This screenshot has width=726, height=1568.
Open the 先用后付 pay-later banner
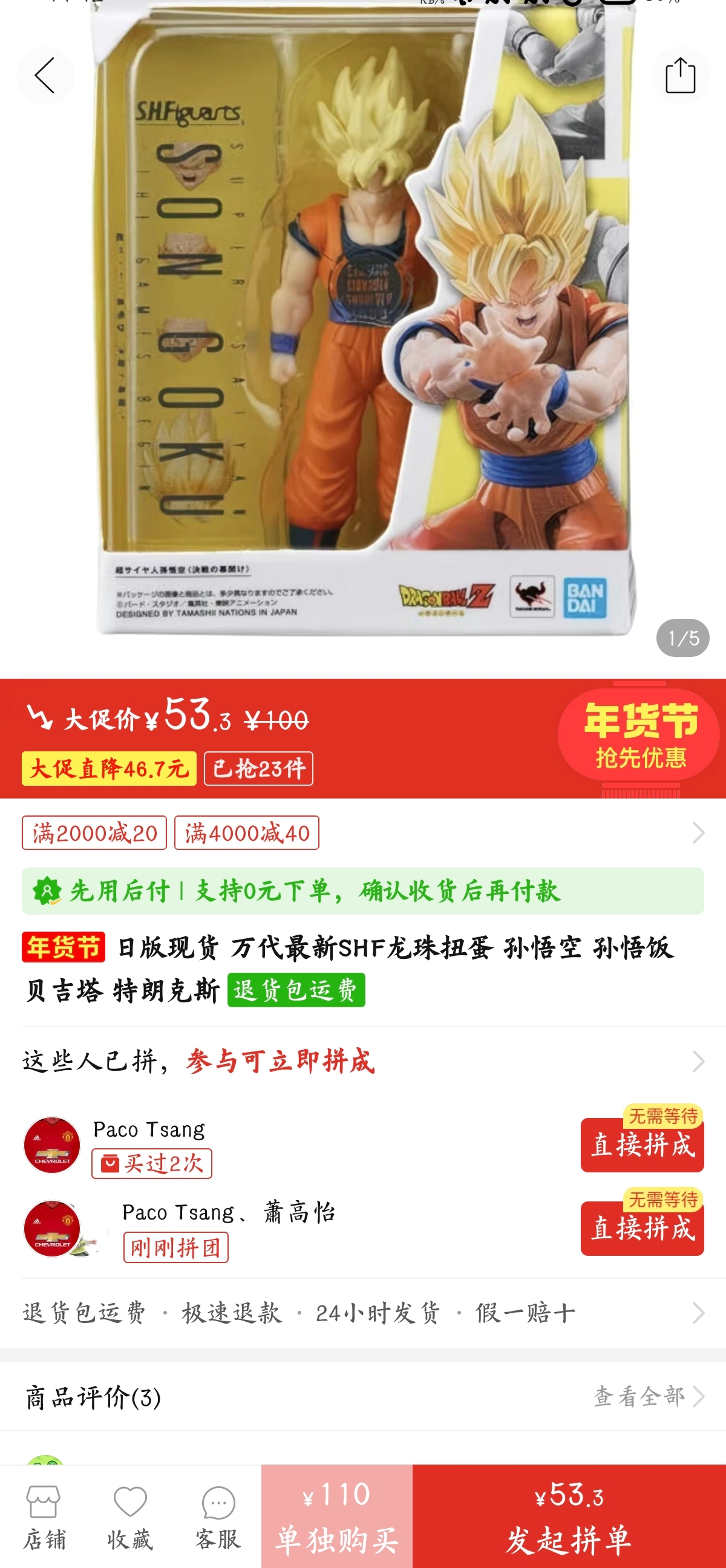click(x=362, y=891)
